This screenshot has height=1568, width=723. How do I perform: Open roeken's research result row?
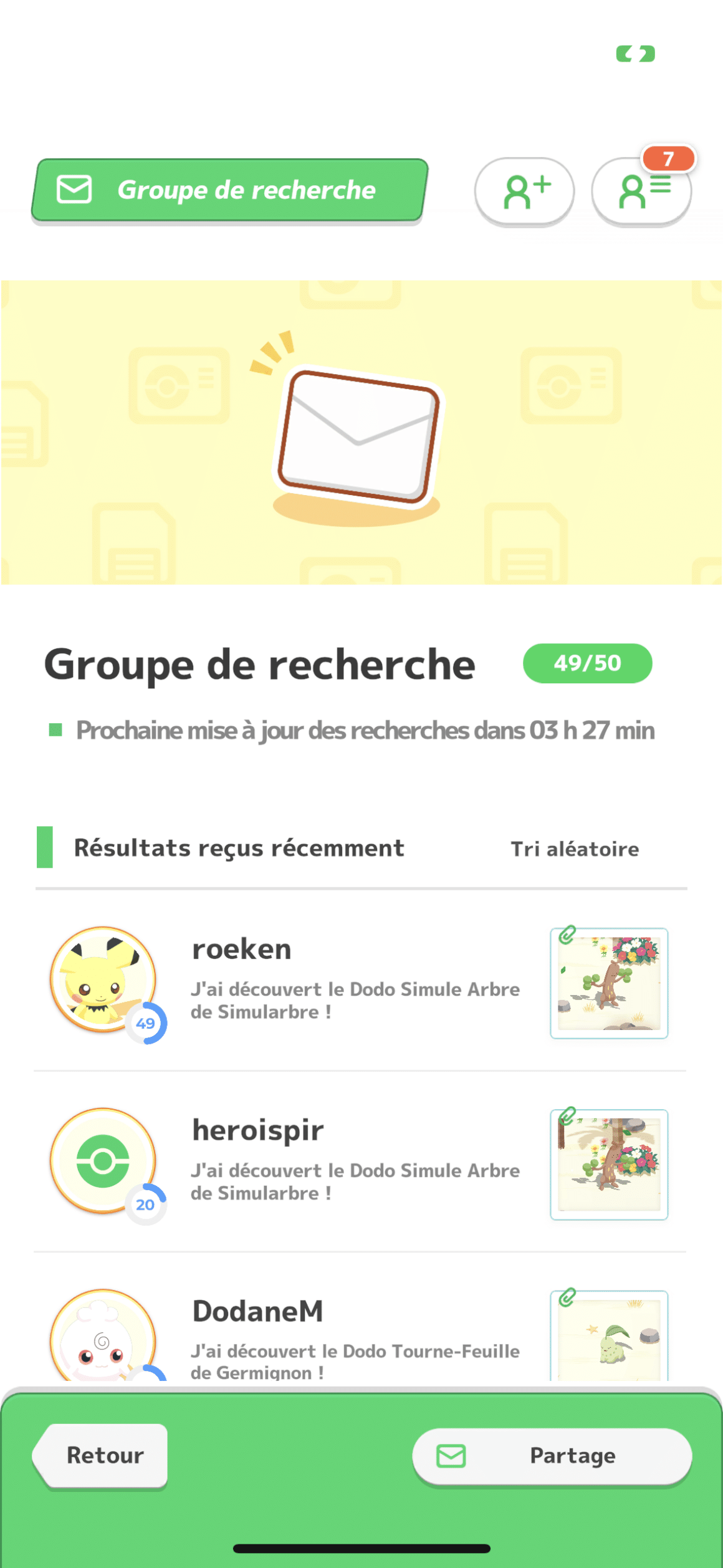click(x=355, y=980)
